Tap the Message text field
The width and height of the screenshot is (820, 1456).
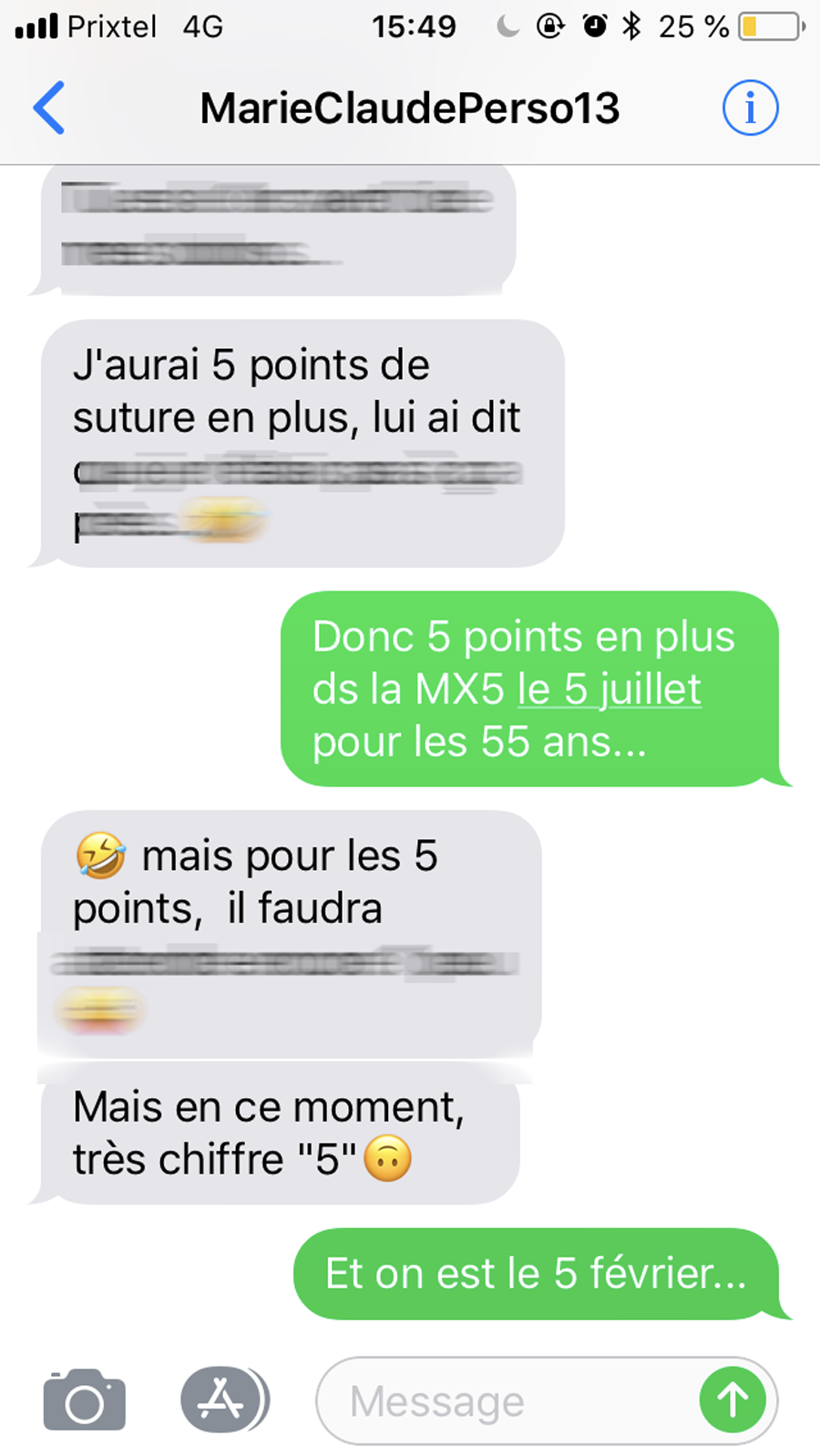click(x=510, y=1401)
